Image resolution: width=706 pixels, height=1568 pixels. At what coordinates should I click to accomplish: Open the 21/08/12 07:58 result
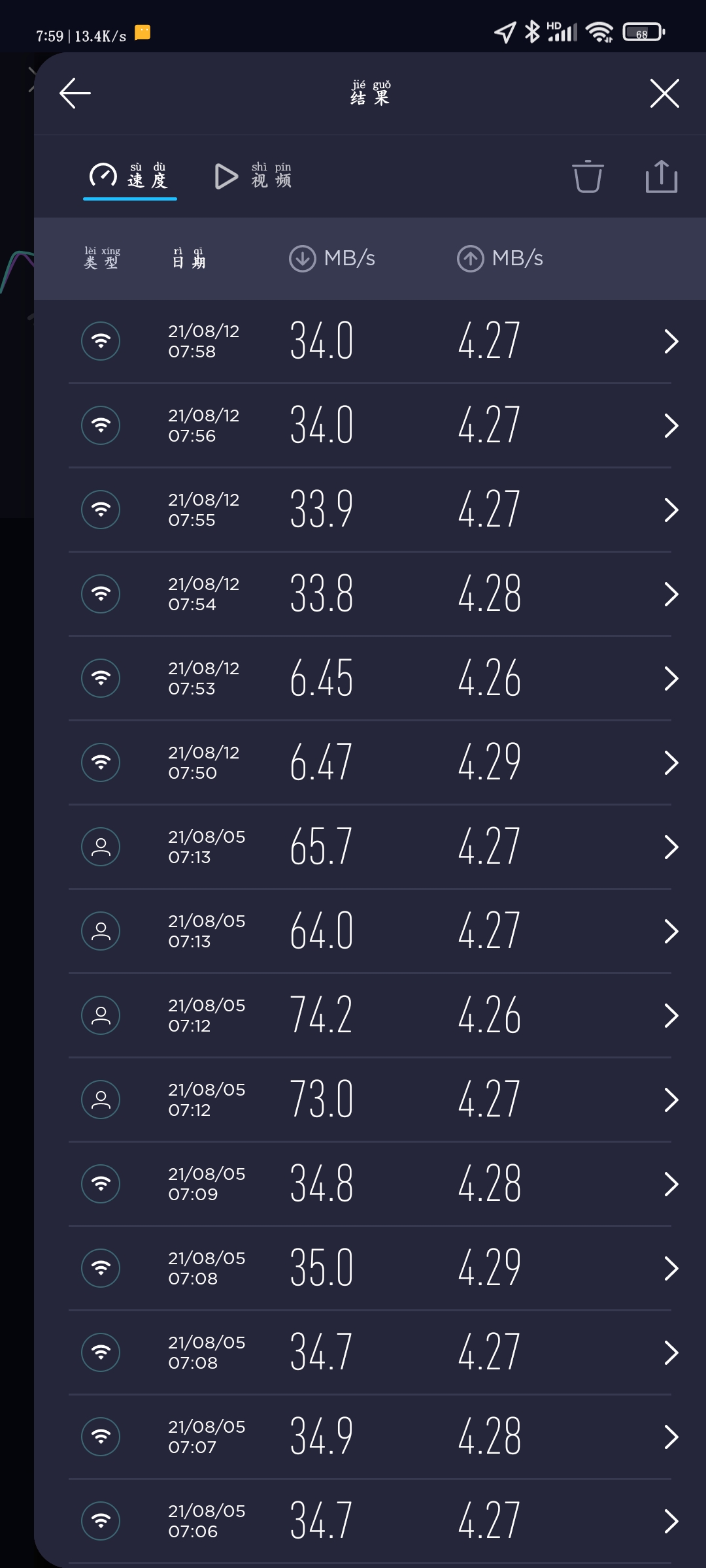coord(370,341)
